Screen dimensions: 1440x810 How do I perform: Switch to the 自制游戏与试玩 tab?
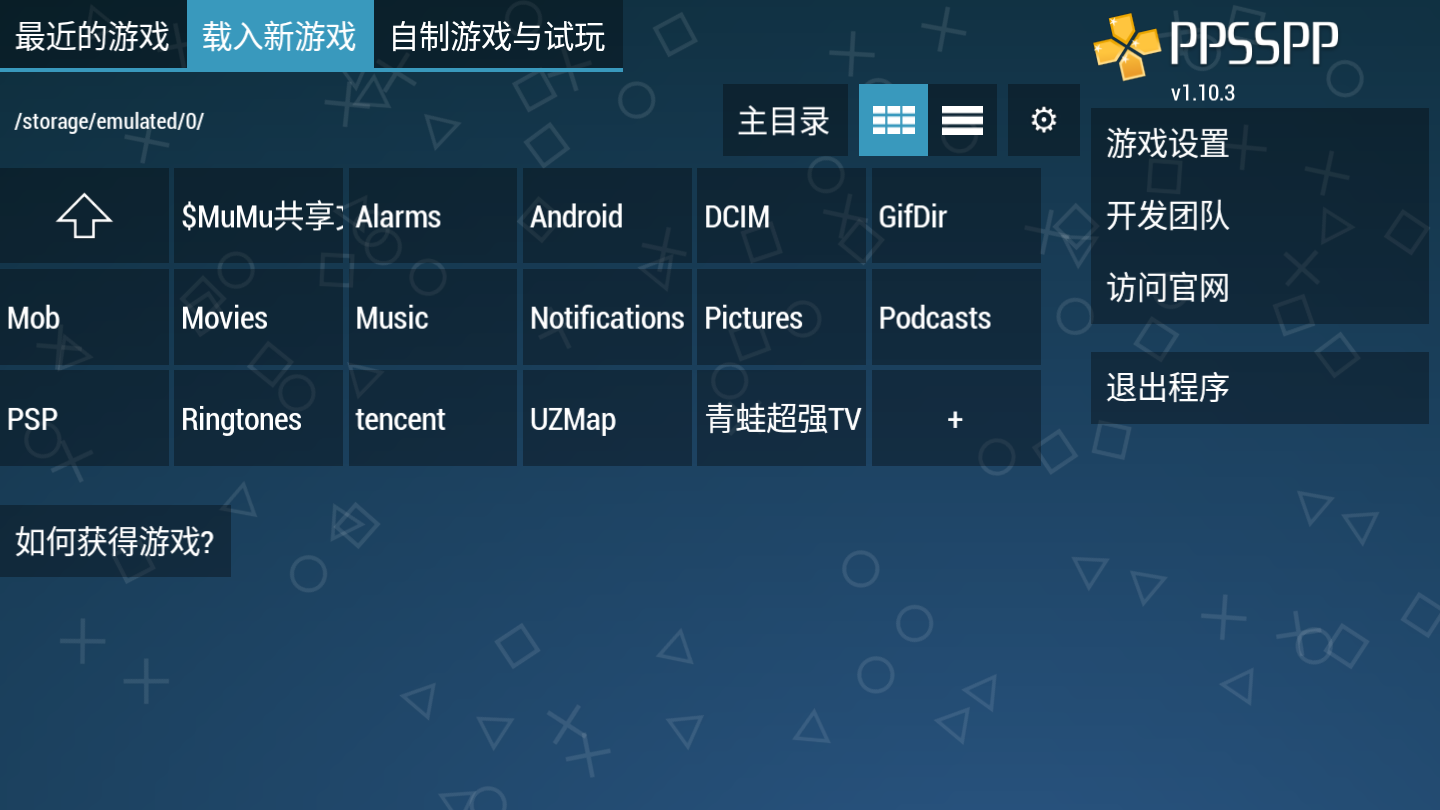(497, 36)
